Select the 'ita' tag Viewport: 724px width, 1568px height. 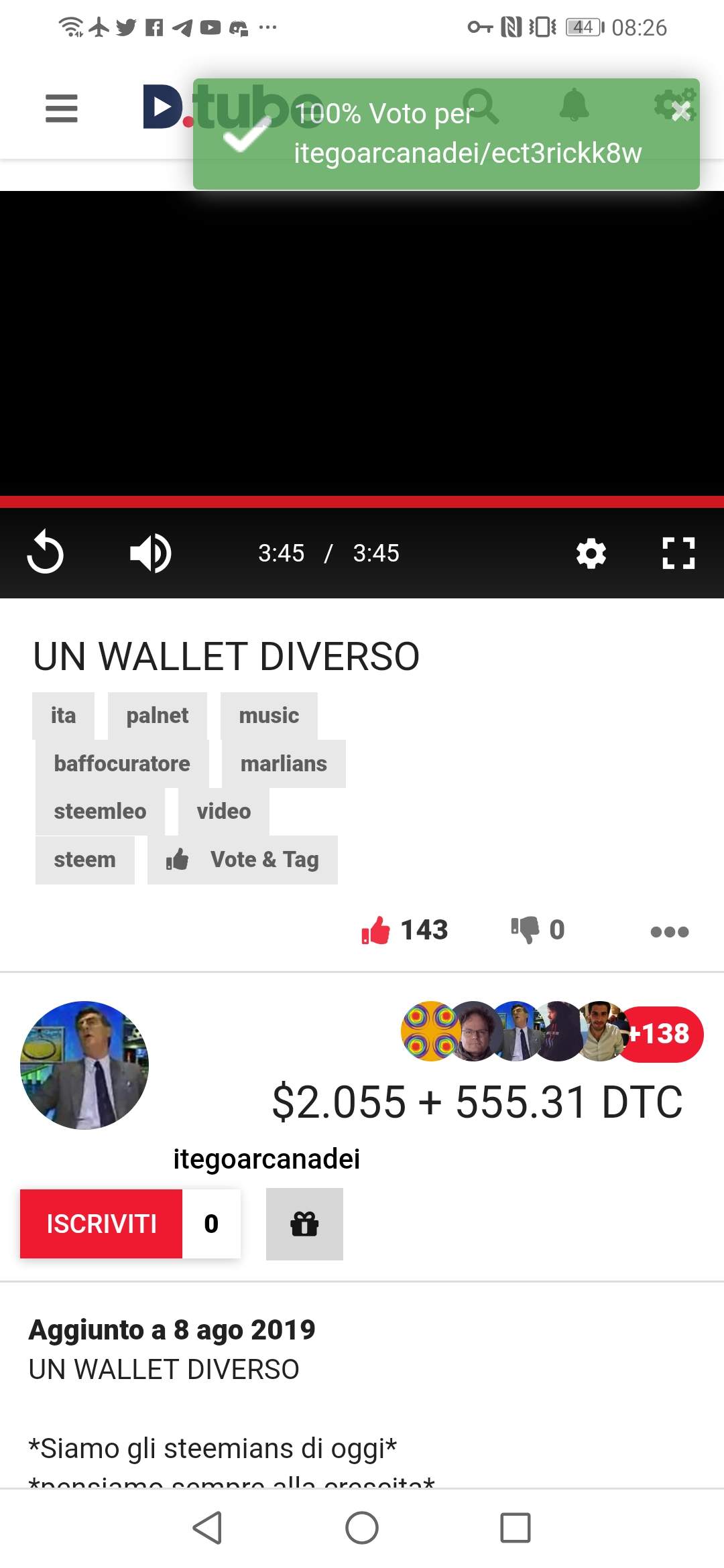pos(64,716)
